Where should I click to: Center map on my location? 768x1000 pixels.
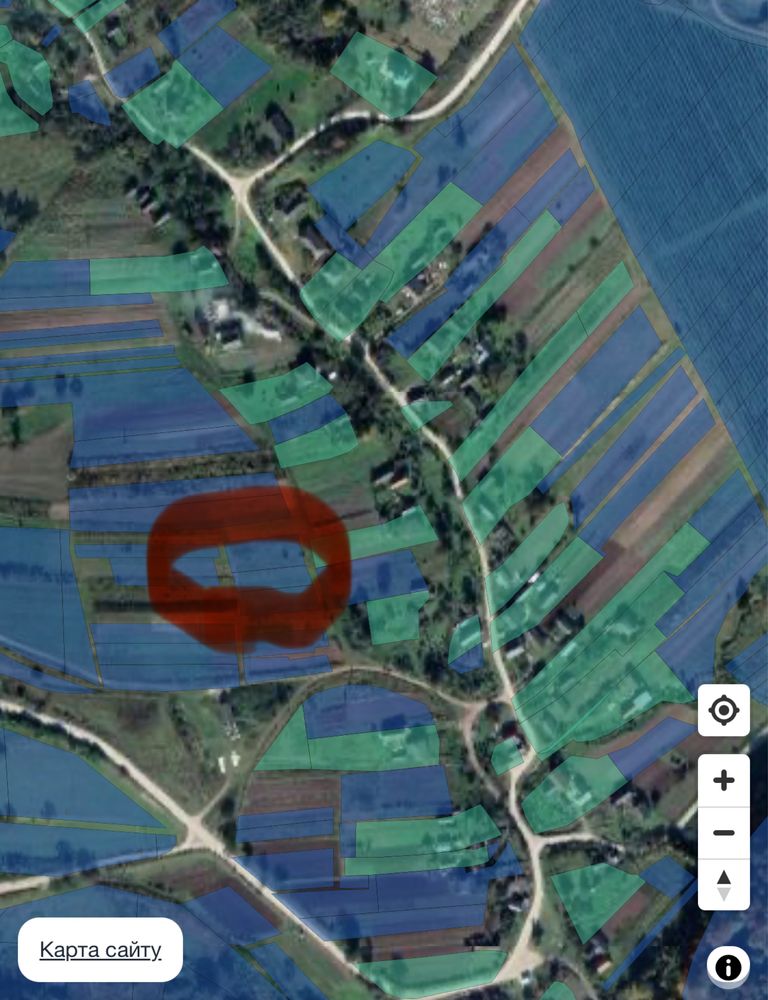[x=723, y=711]
